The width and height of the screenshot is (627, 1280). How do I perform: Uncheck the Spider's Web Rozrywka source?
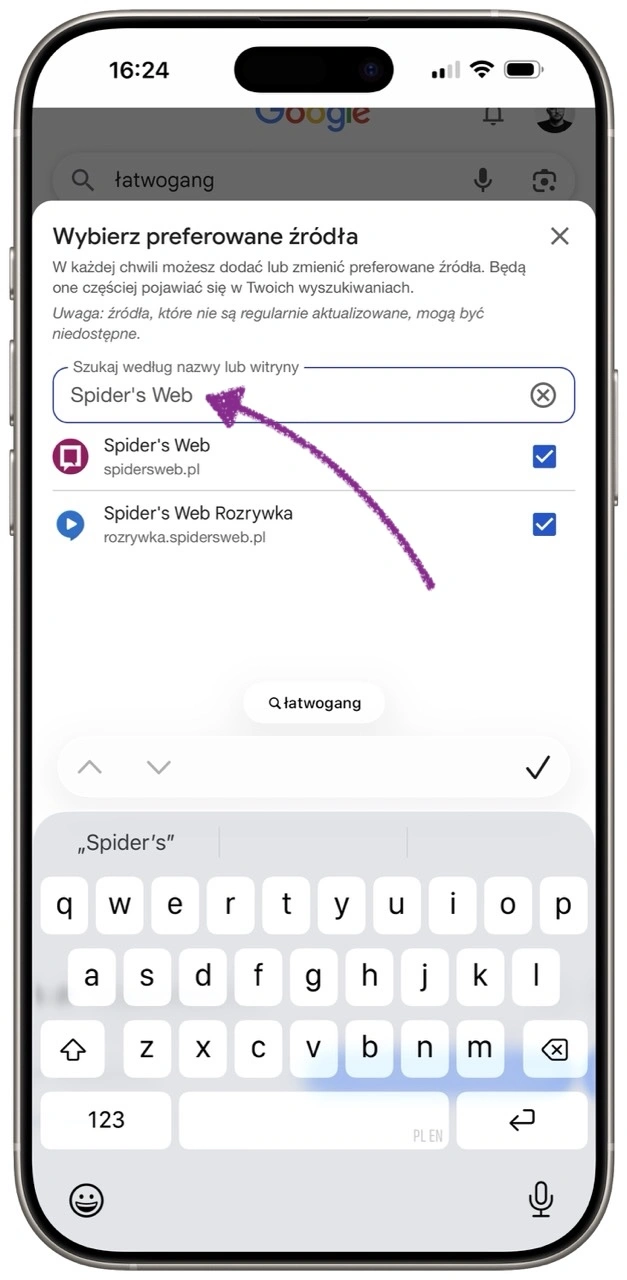click(544, 524)
